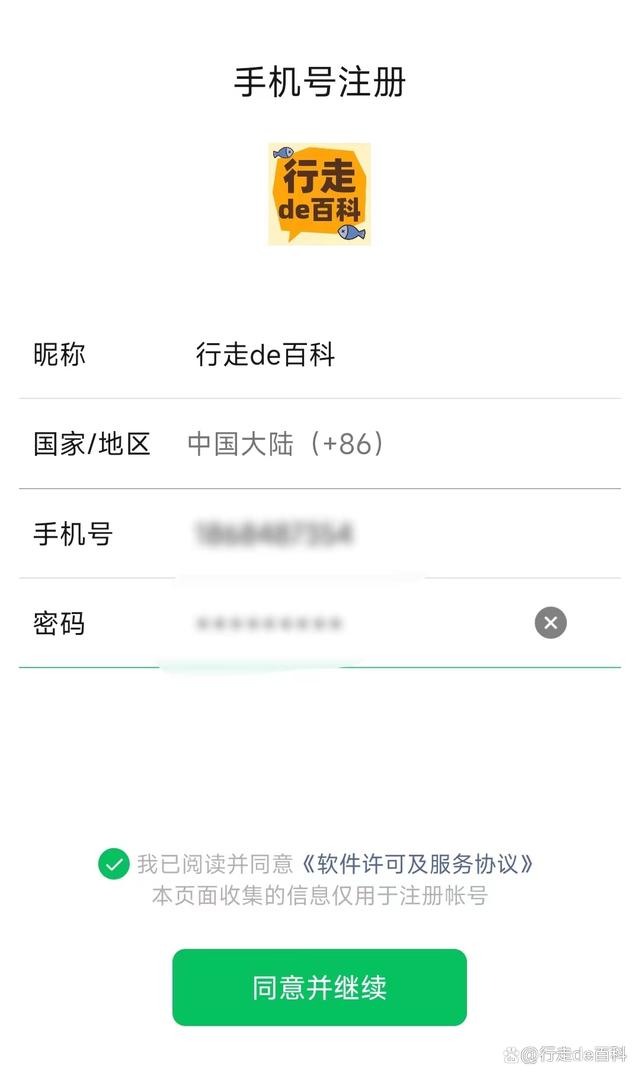
Task: Clear the password with the X icon
Action: [x=550, y=623]
